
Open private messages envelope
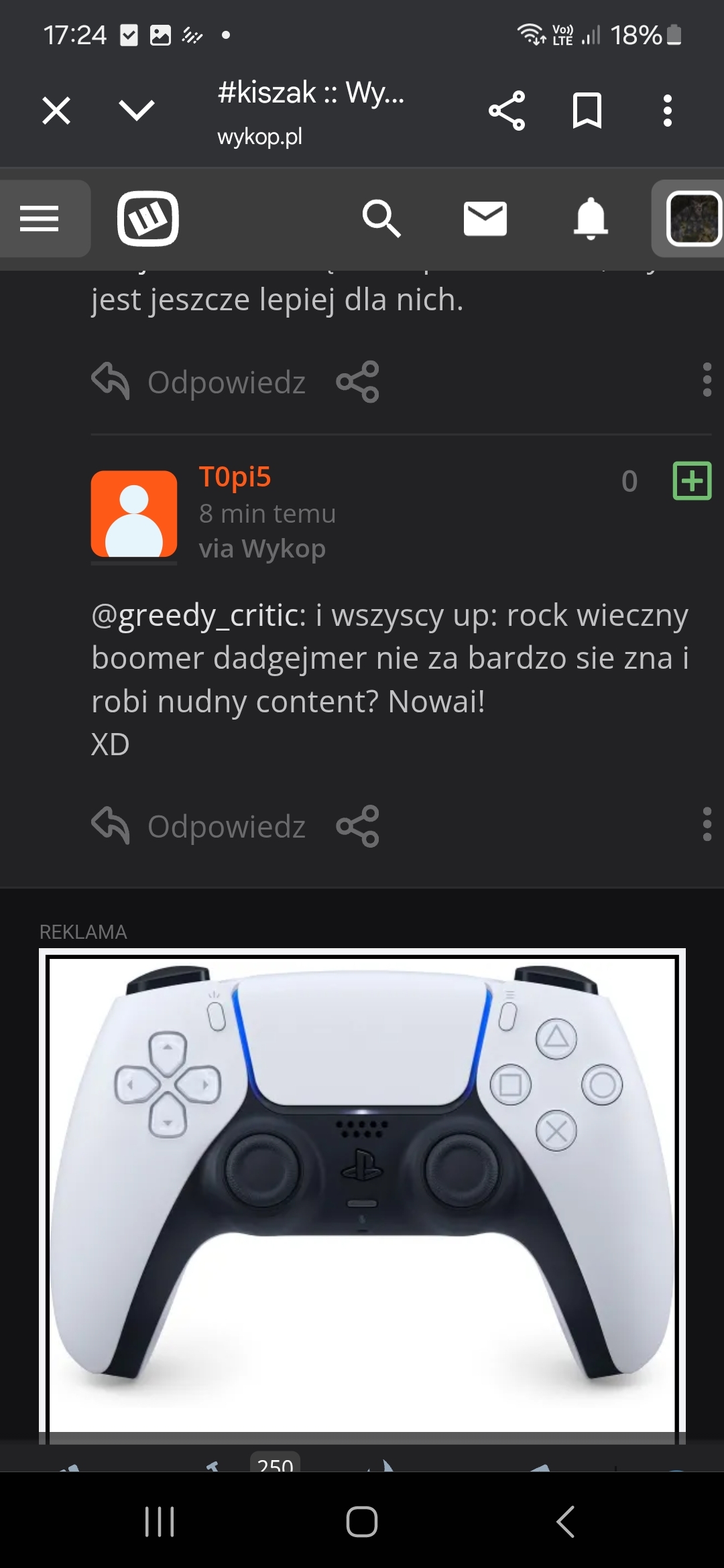coord(485,218)
